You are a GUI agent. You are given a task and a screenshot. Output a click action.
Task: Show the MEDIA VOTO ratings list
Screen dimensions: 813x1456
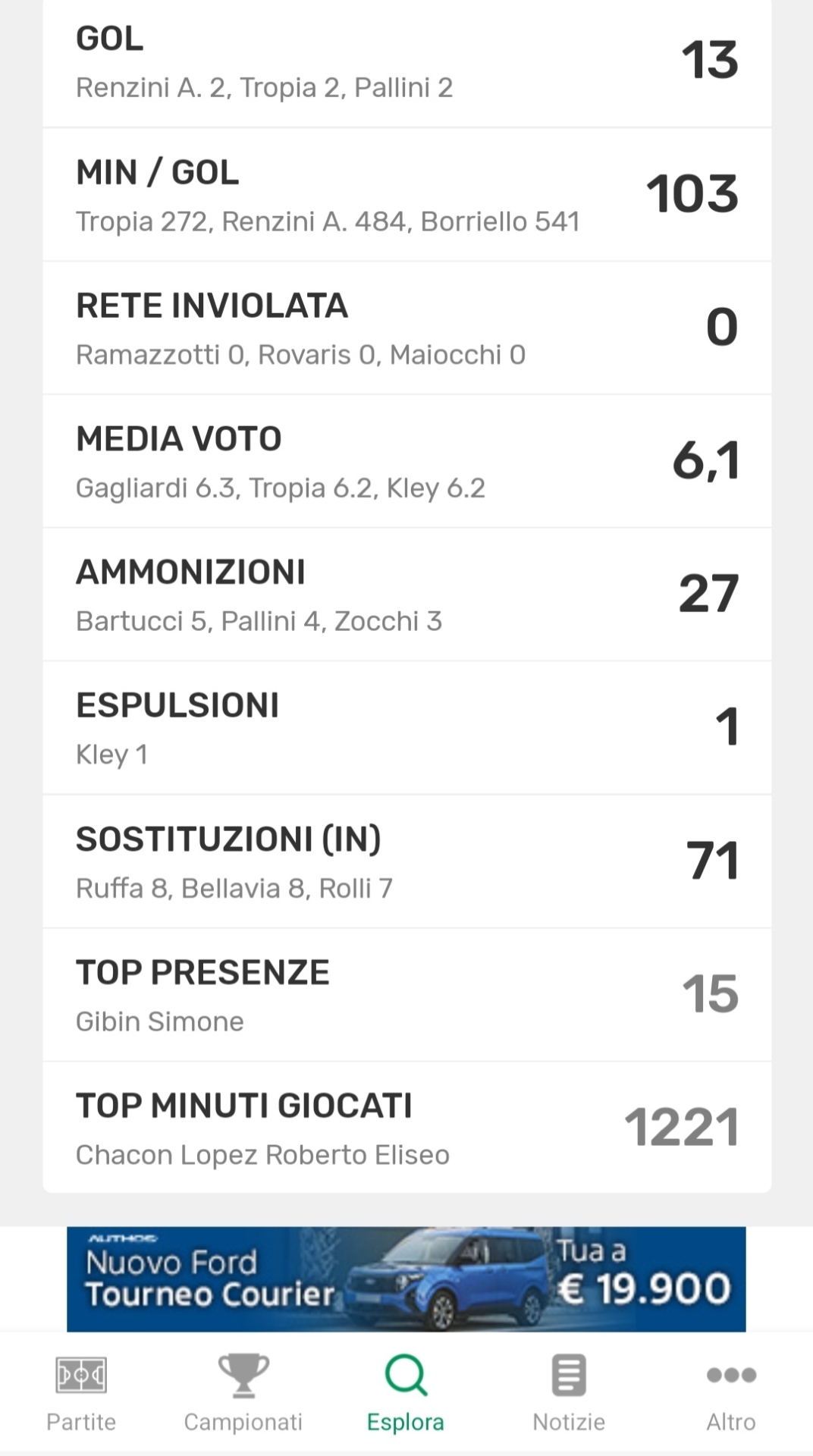click(406, 463)
